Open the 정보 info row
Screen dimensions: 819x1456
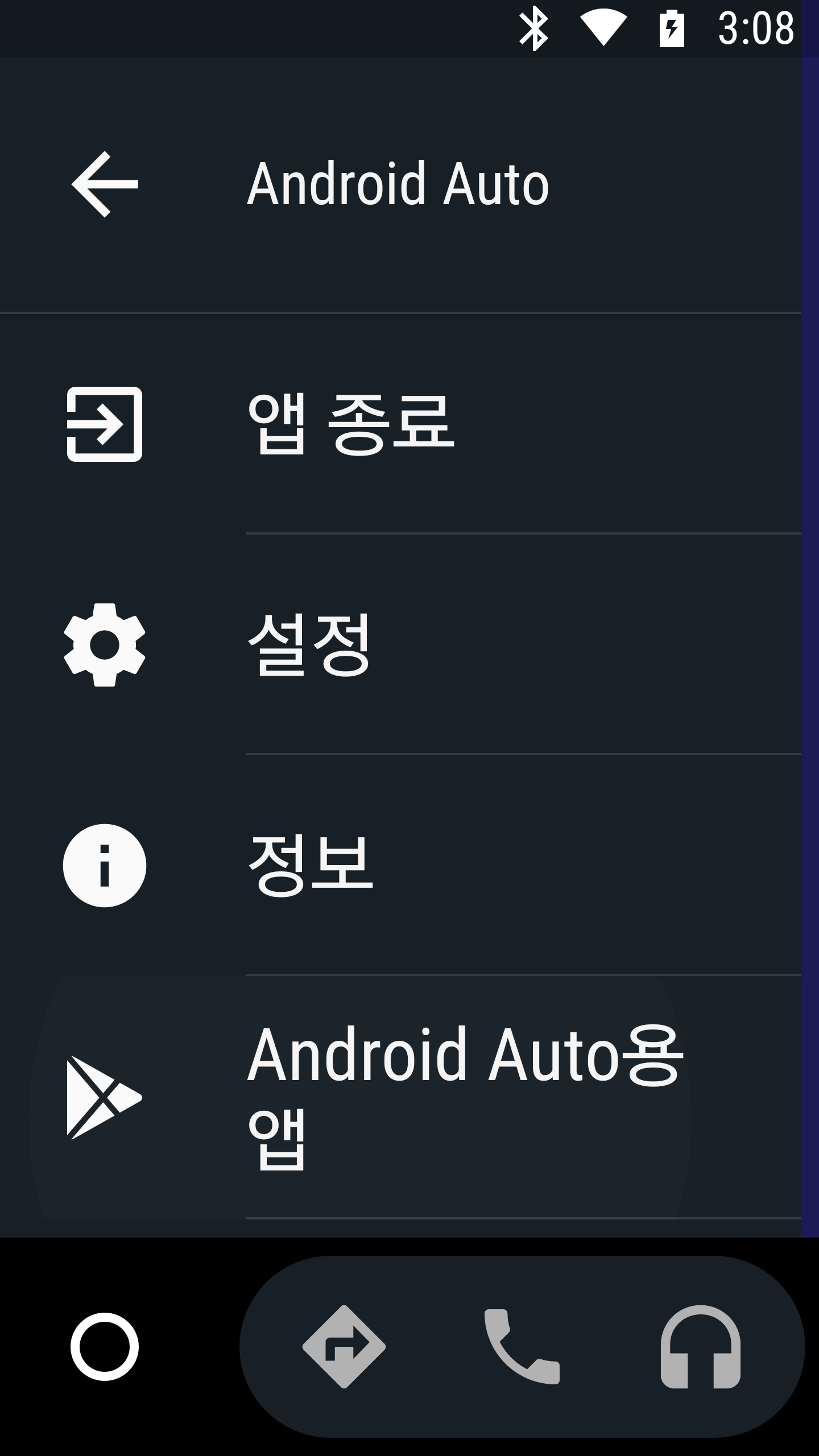(400, 865)
